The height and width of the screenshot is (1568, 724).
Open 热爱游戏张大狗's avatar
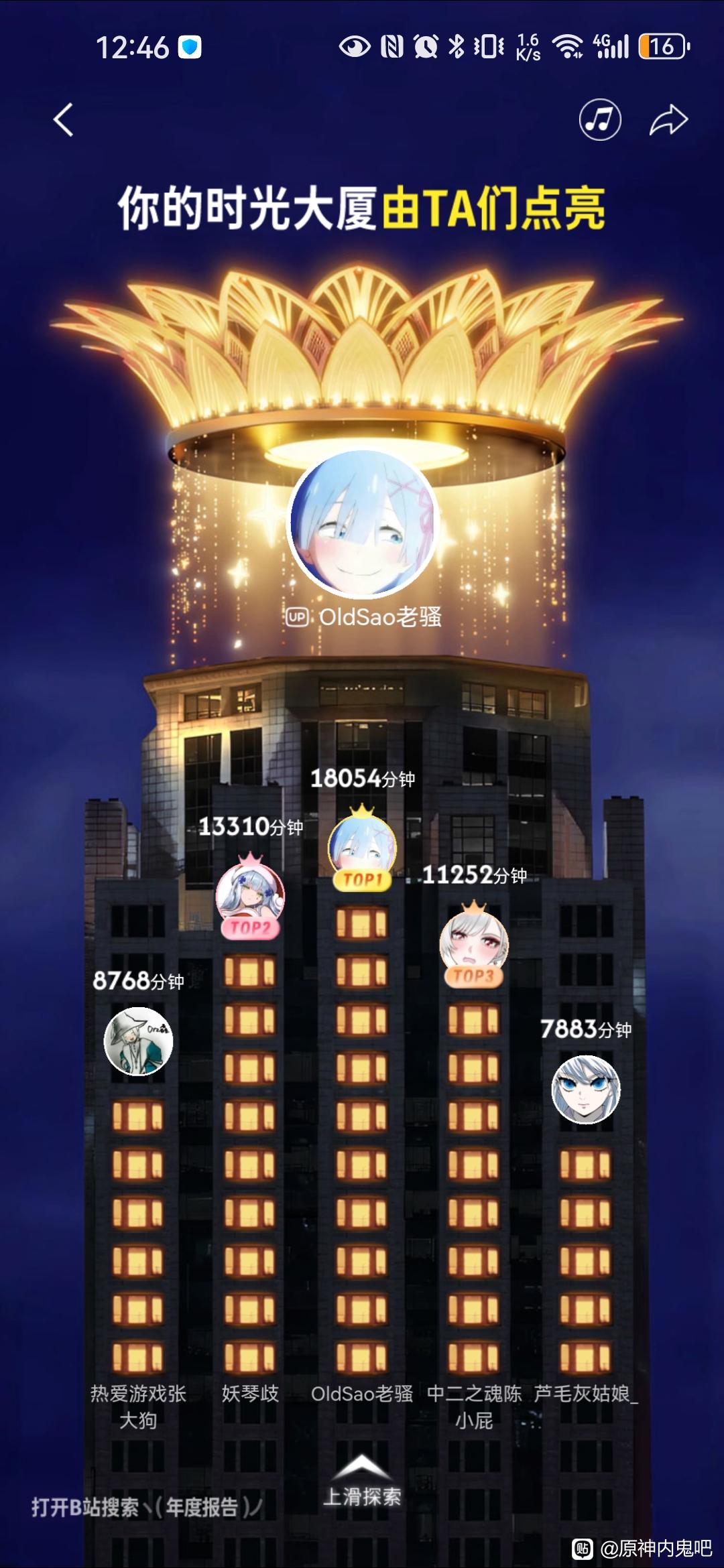point(138,1041)
